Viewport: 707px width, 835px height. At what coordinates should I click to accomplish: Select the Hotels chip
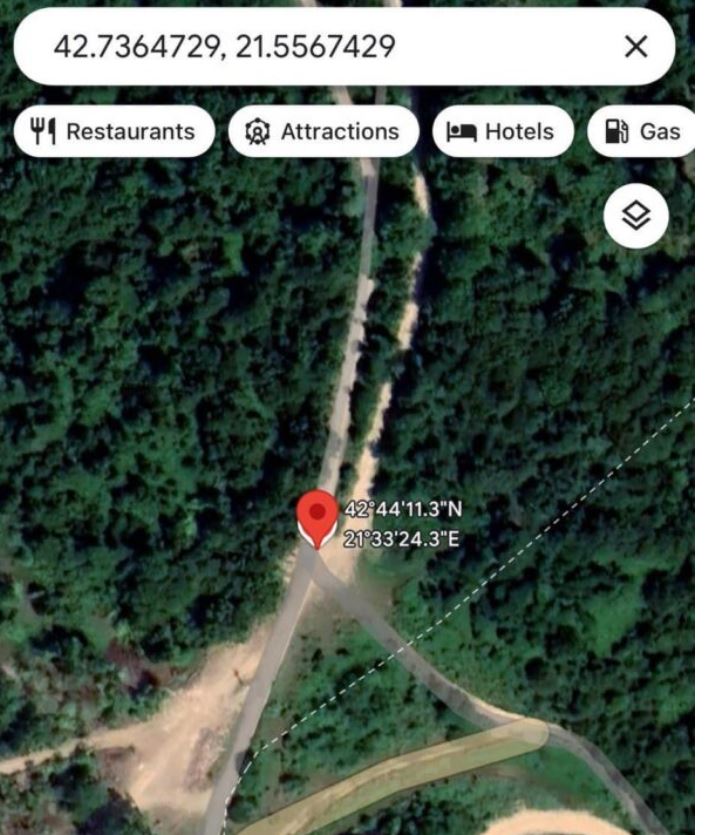(x=503, y=131)
